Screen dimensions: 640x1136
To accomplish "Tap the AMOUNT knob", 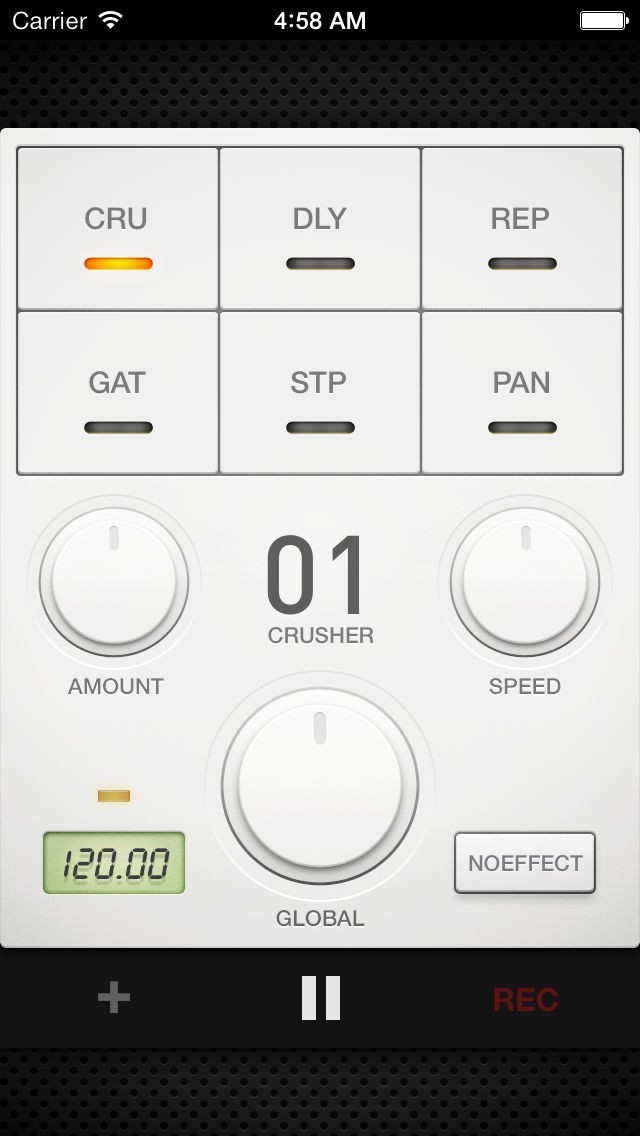I will [114, 582].
